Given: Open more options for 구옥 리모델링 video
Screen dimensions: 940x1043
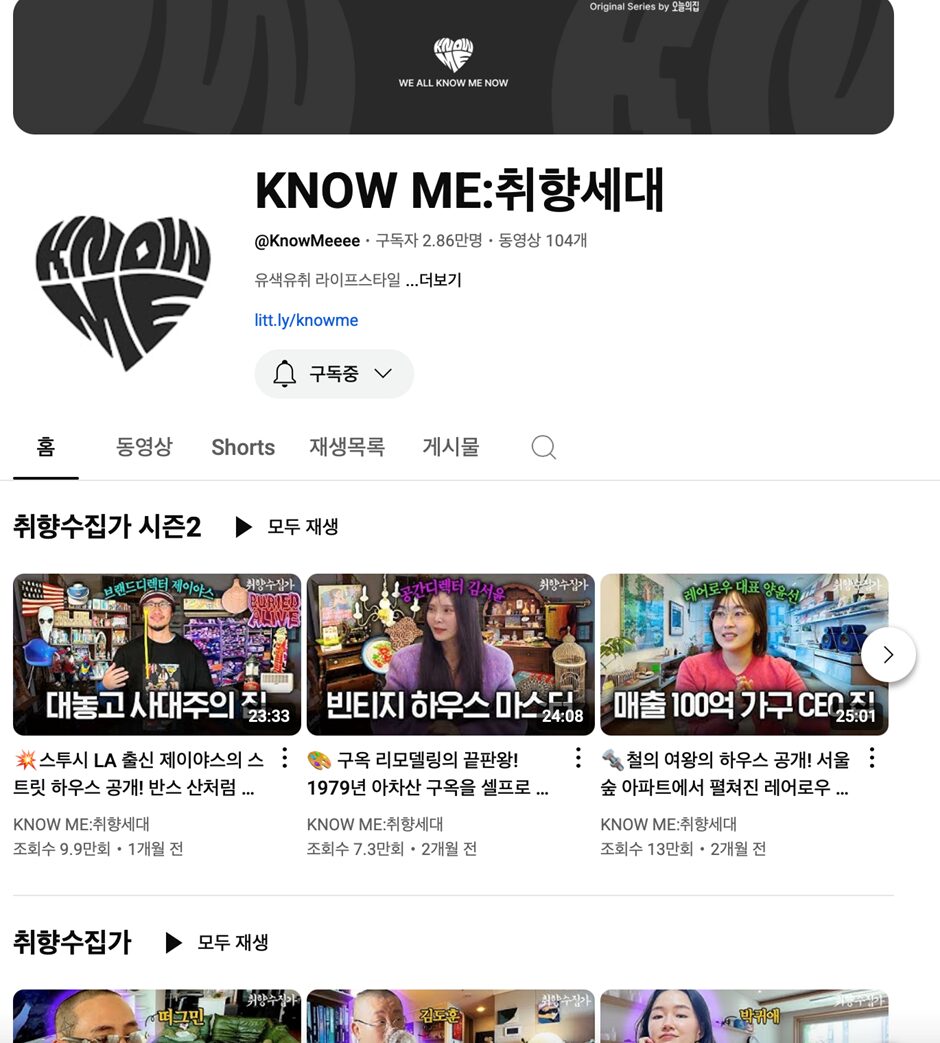Looking at the screenshot, I should (578, 758).
